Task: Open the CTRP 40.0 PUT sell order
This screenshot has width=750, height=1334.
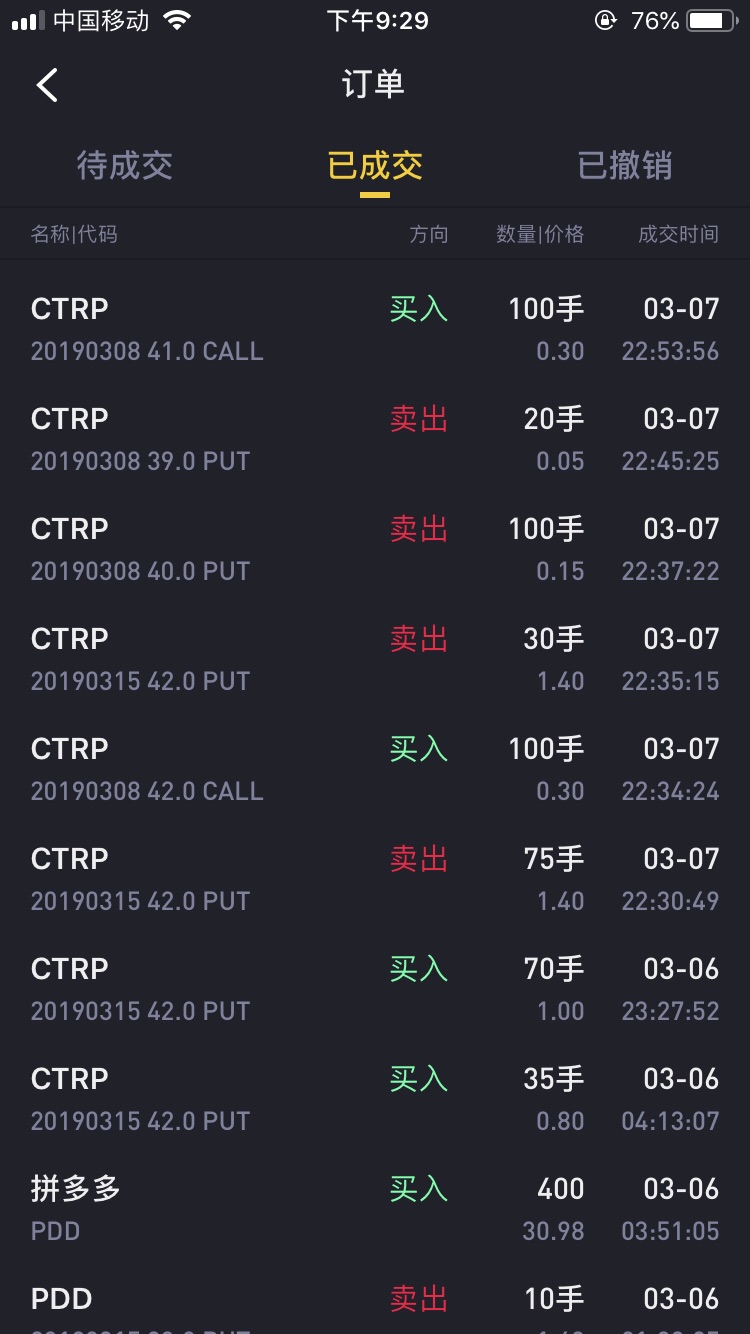Action: [375, 549]
